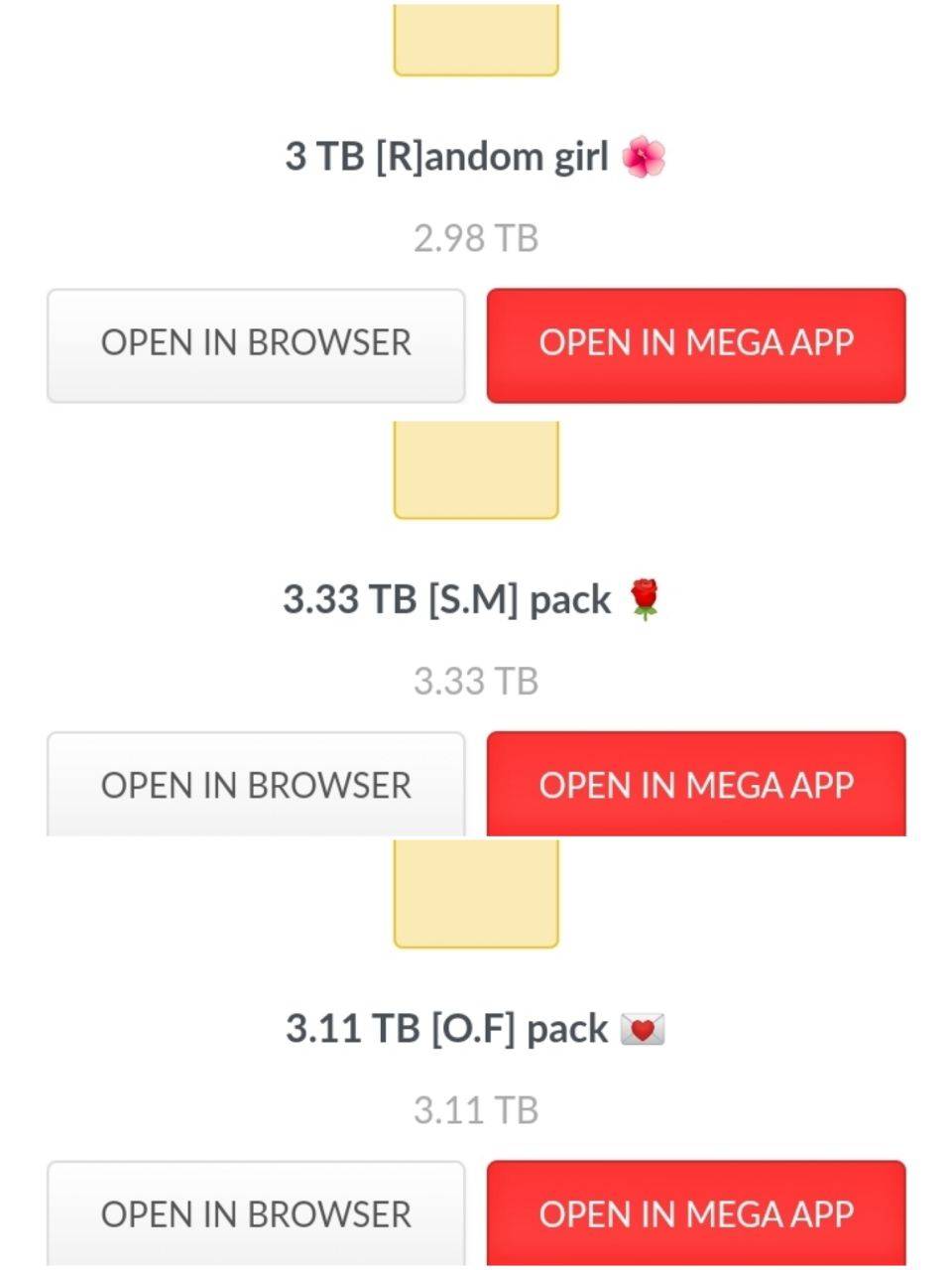Open the S.M pack in MEGA app
The width and height of the screenshot is (952, 1270).
695,784
